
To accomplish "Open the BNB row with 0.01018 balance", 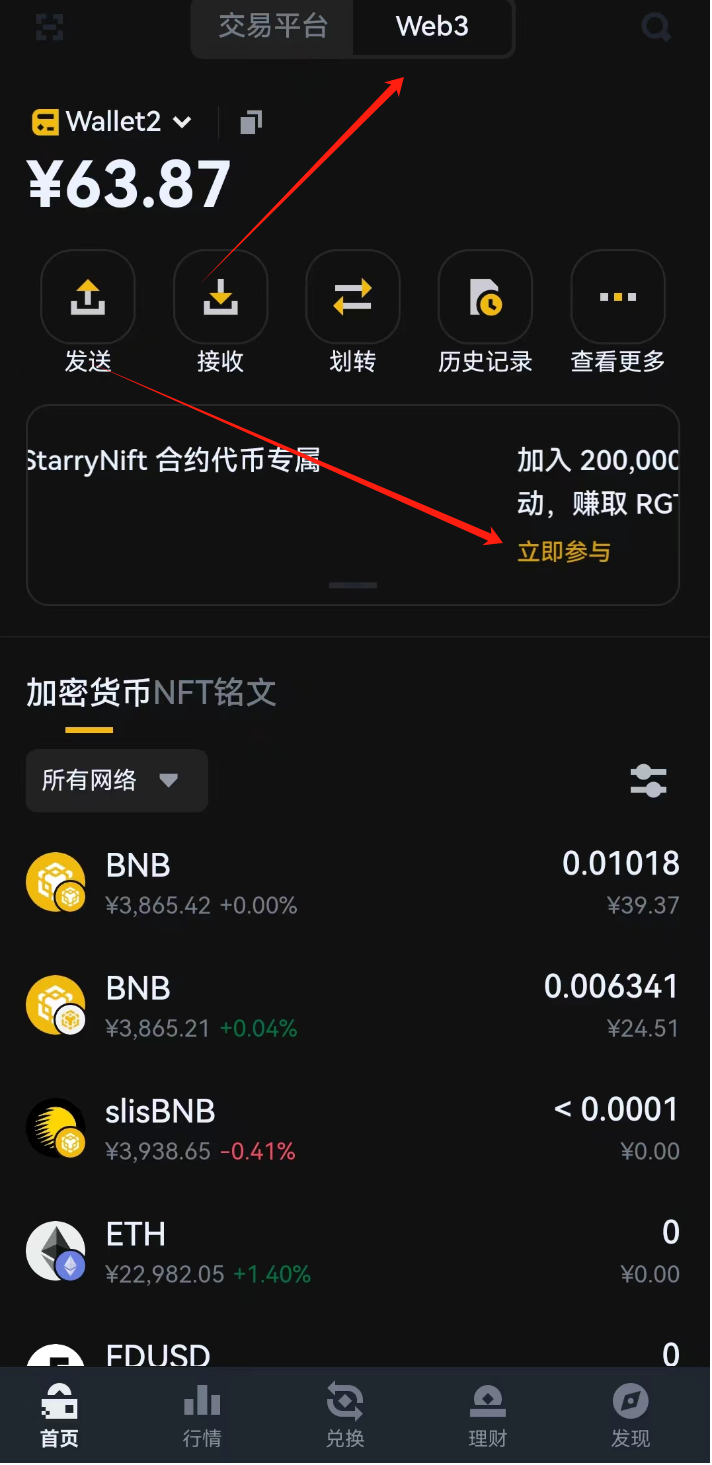I will pos(353,883).
